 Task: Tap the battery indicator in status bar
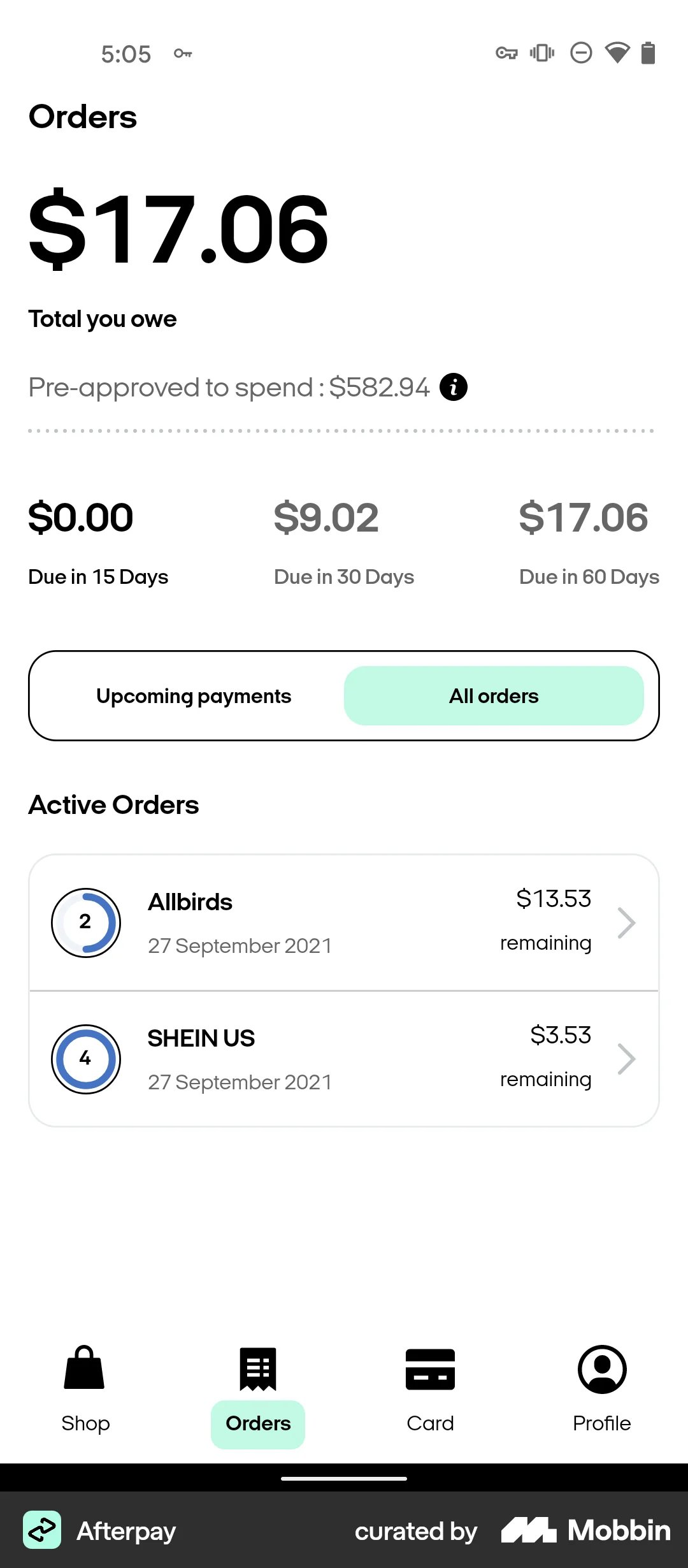(x=649, y=55)
